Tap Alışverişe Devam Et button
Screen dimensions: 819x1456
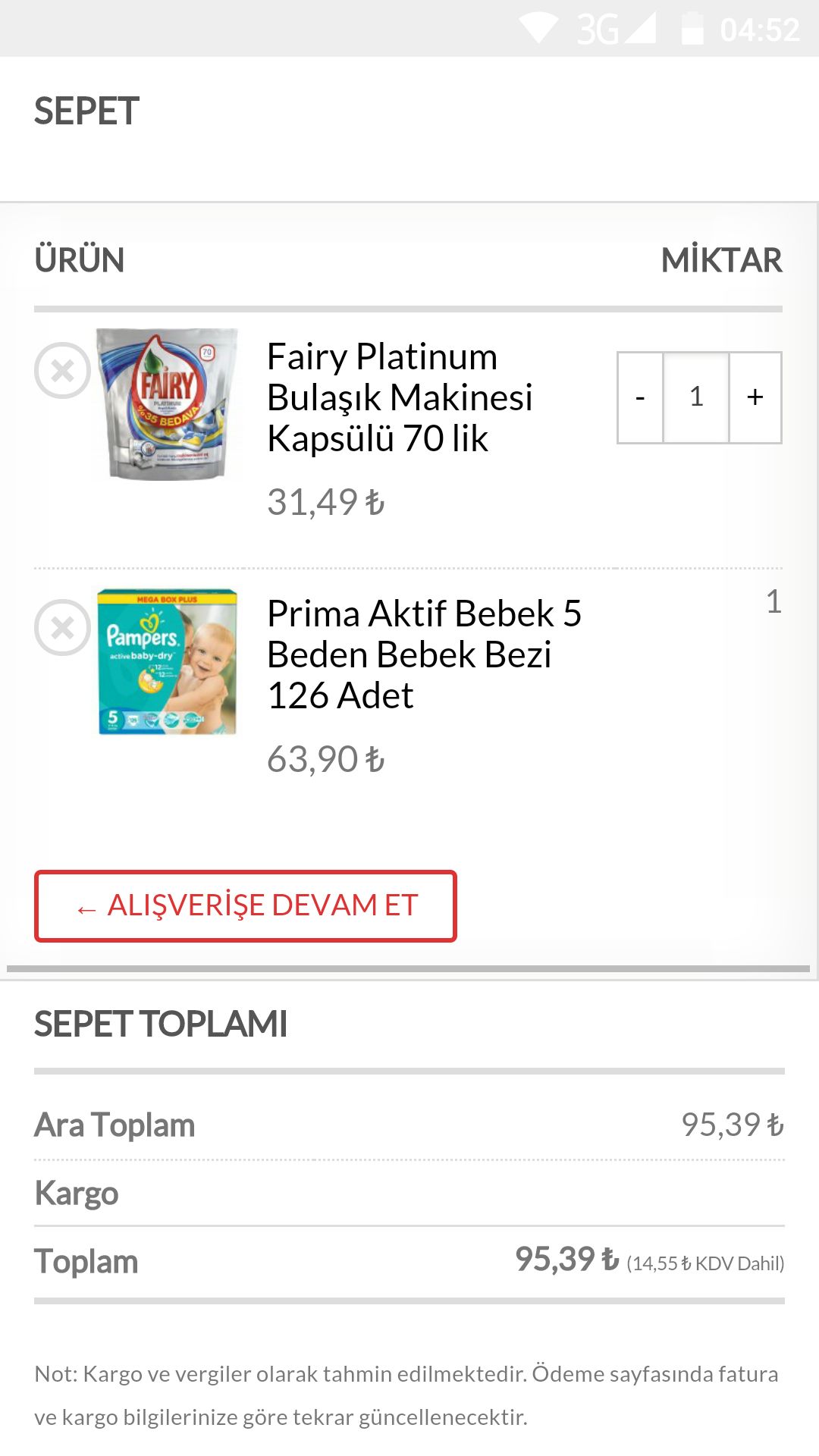click(x=246, y=906)
